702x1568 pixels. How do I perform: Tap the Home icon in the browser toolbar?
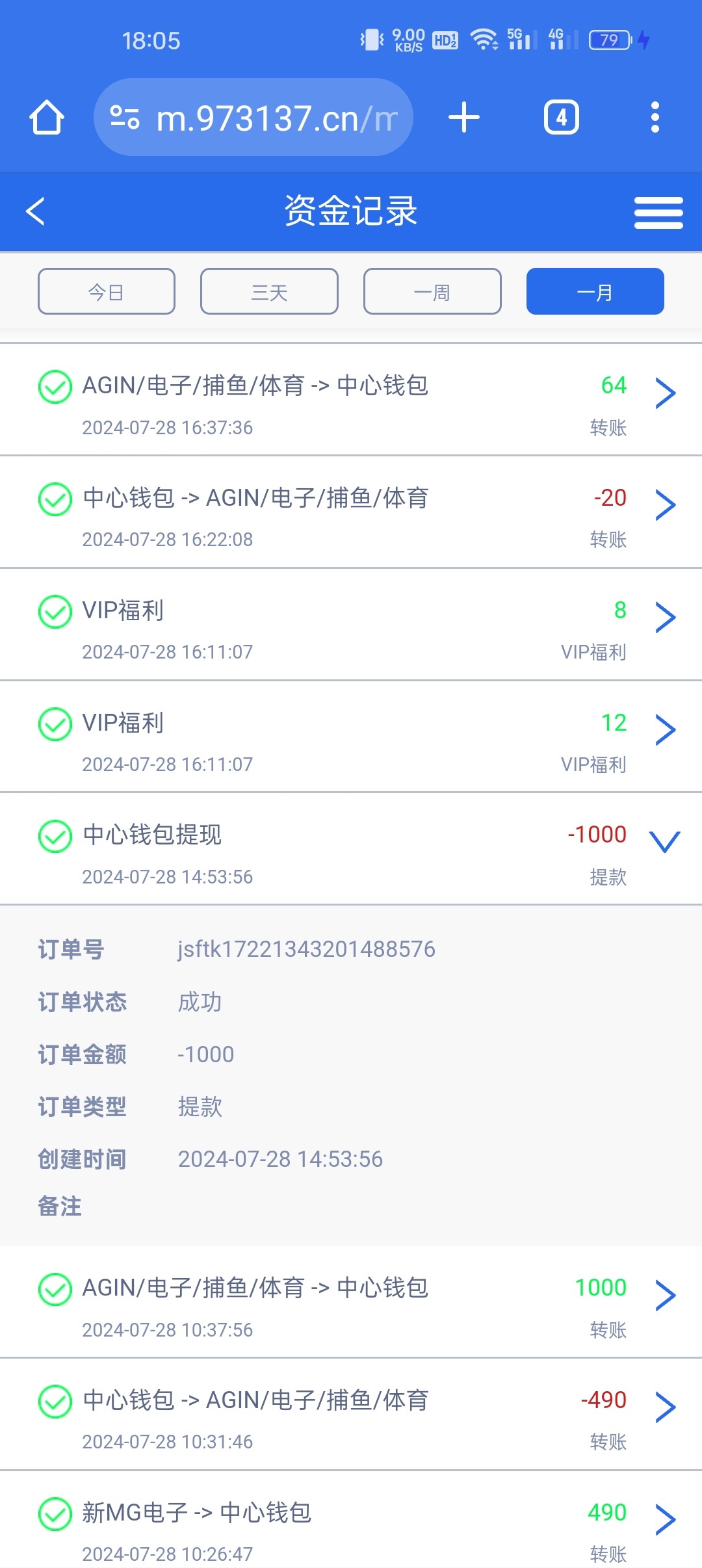click(45, 117)
